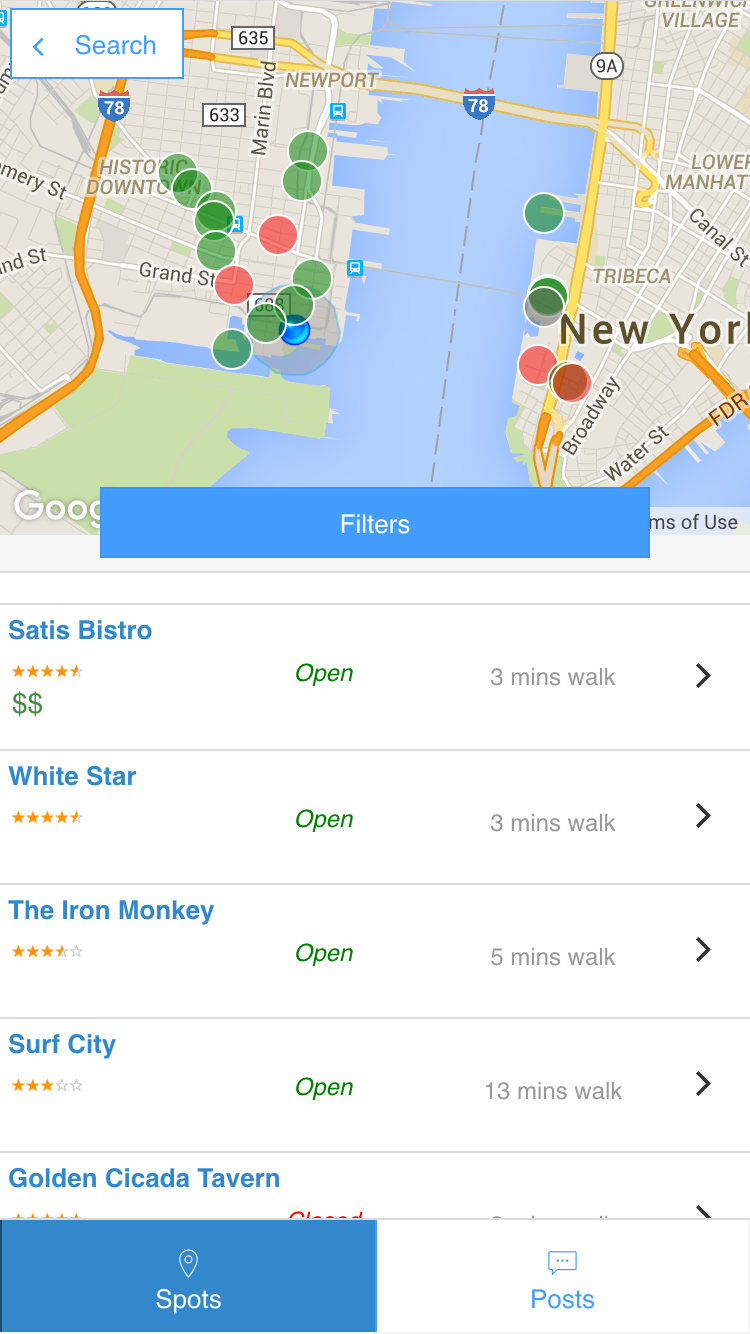Image resolution: width=750 pixels, height=1334 pixels.
Task: Switch to the Posts tab
Action: point(562,1276)
